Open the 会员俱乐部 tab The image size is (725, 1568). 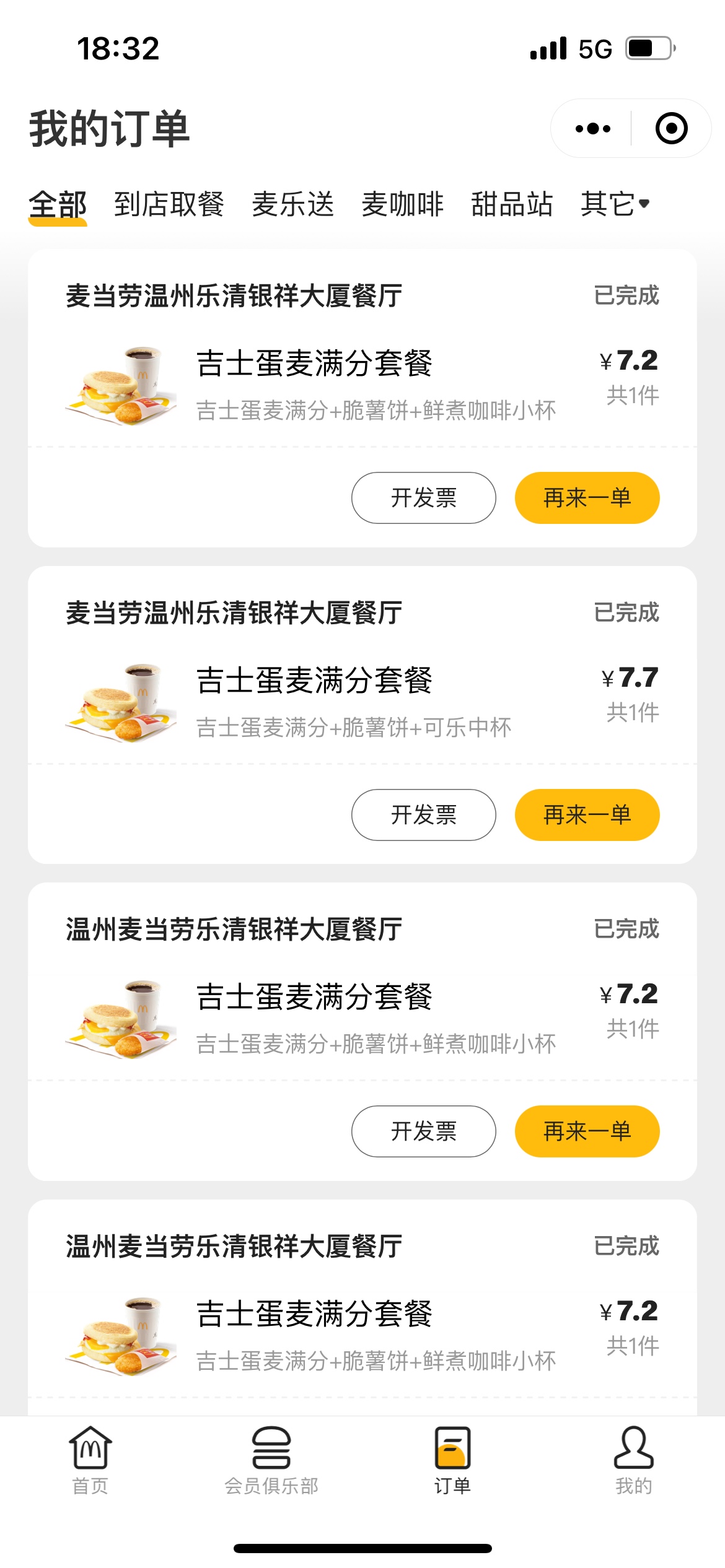coord(271,1460)
